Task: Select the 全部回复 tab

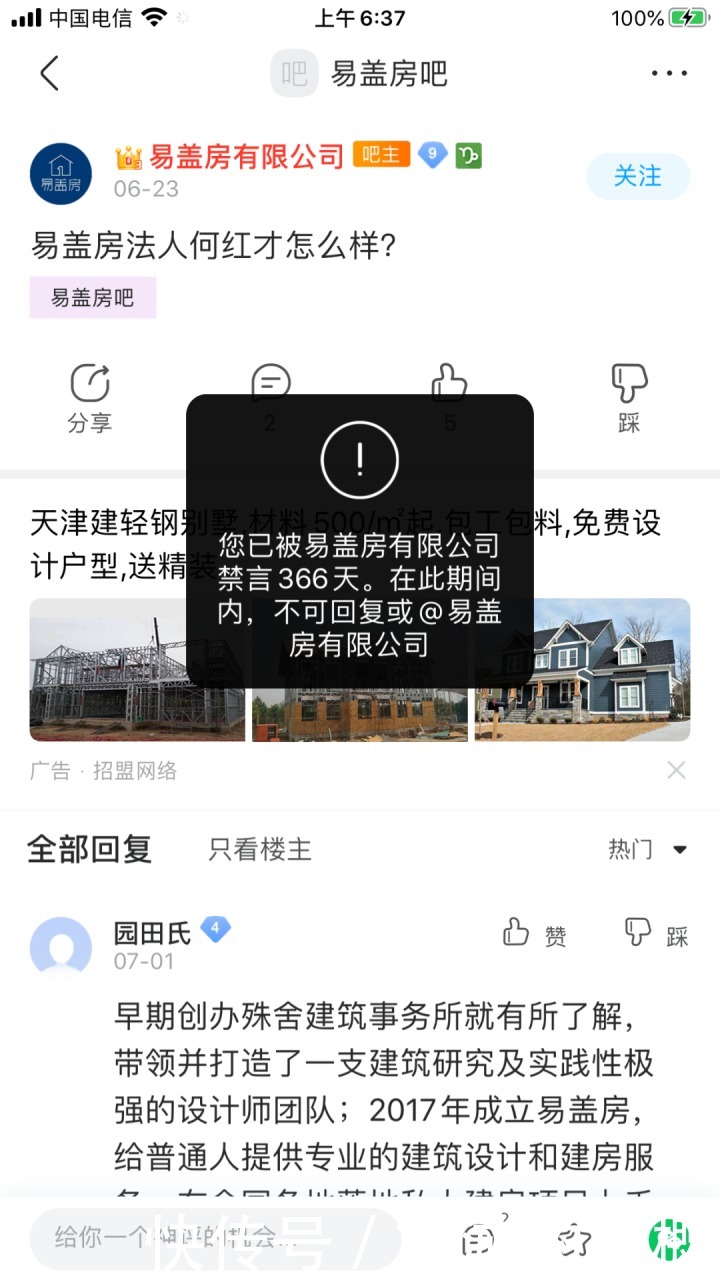Action: pyautogui.click(x=90, y=848)
